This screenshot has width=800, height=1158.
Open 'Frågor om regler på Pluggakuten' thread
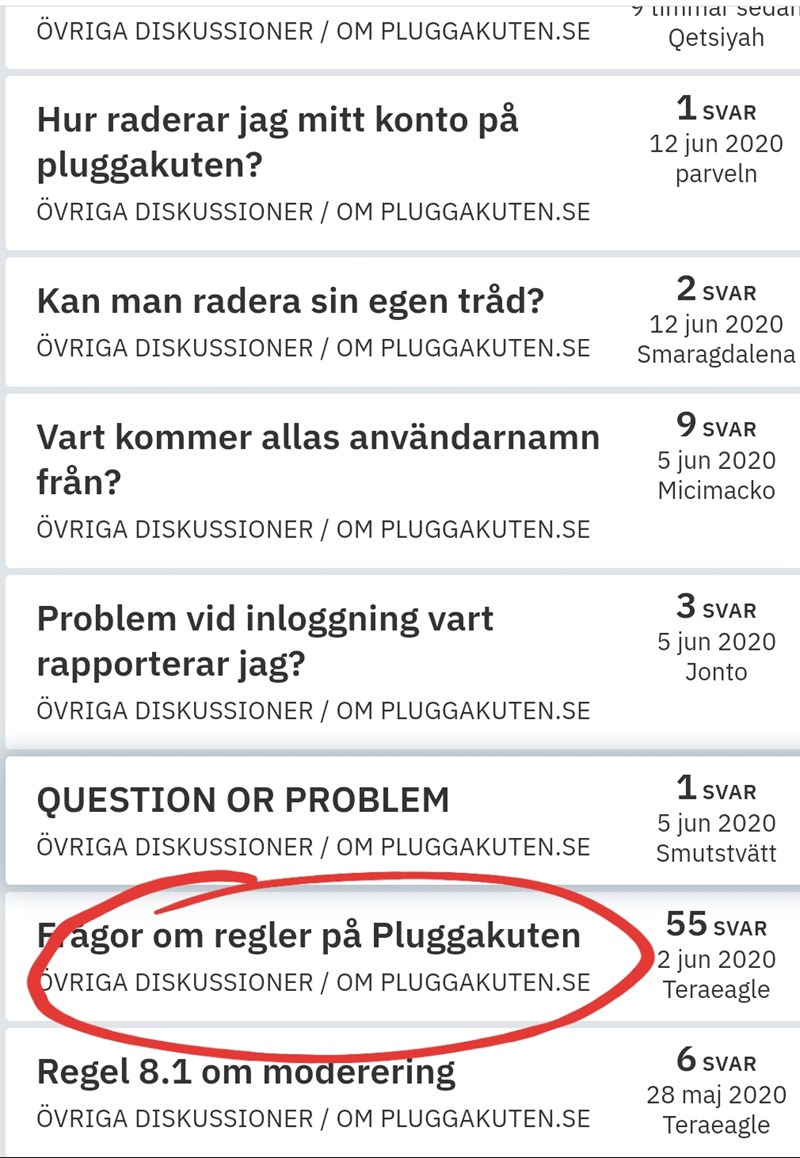pyautogui.click(x=308, y=936)
